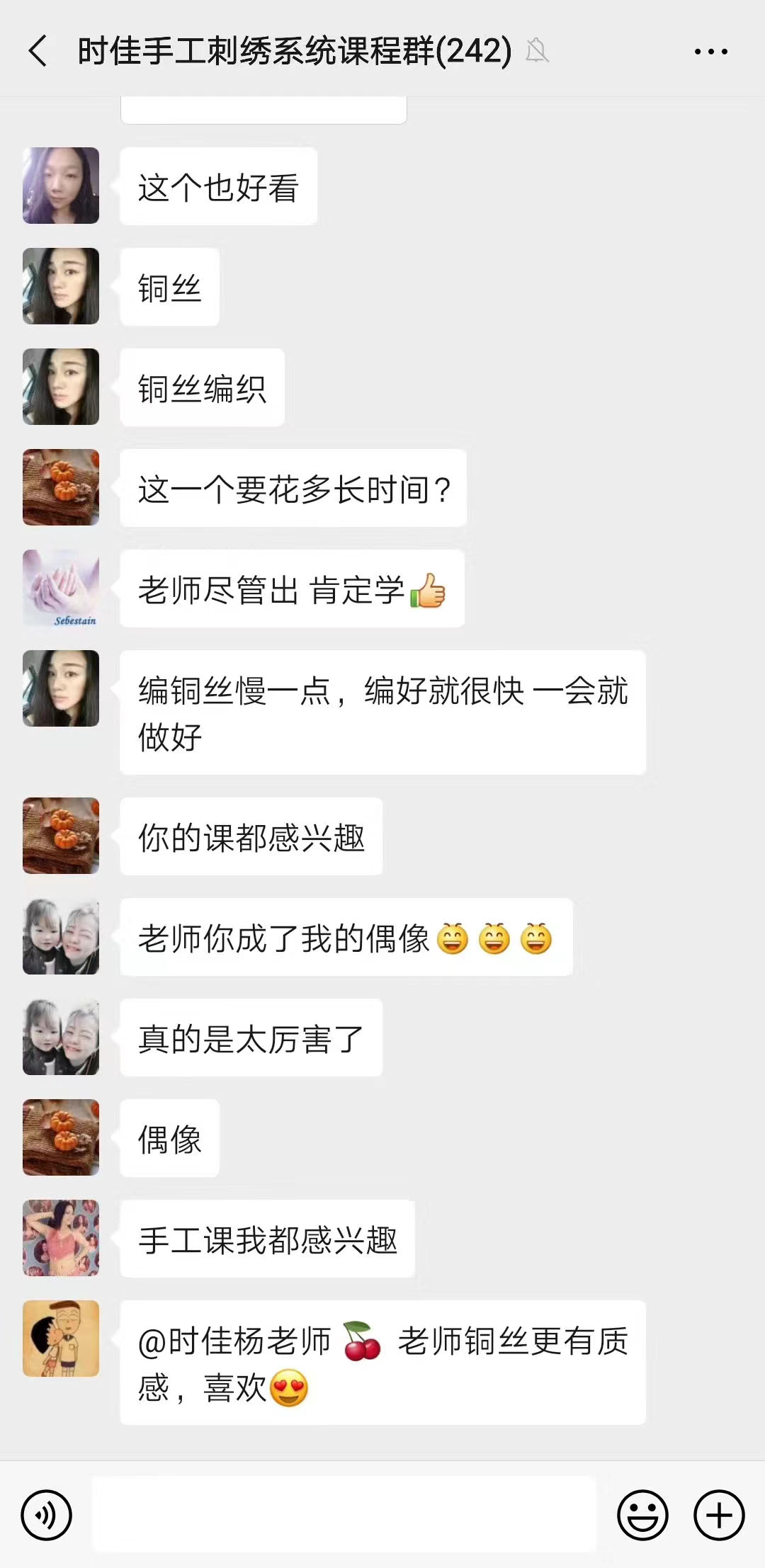Focus the message text field
This screenshot has width=765, height=1568.
click(x=344, y=1514)
